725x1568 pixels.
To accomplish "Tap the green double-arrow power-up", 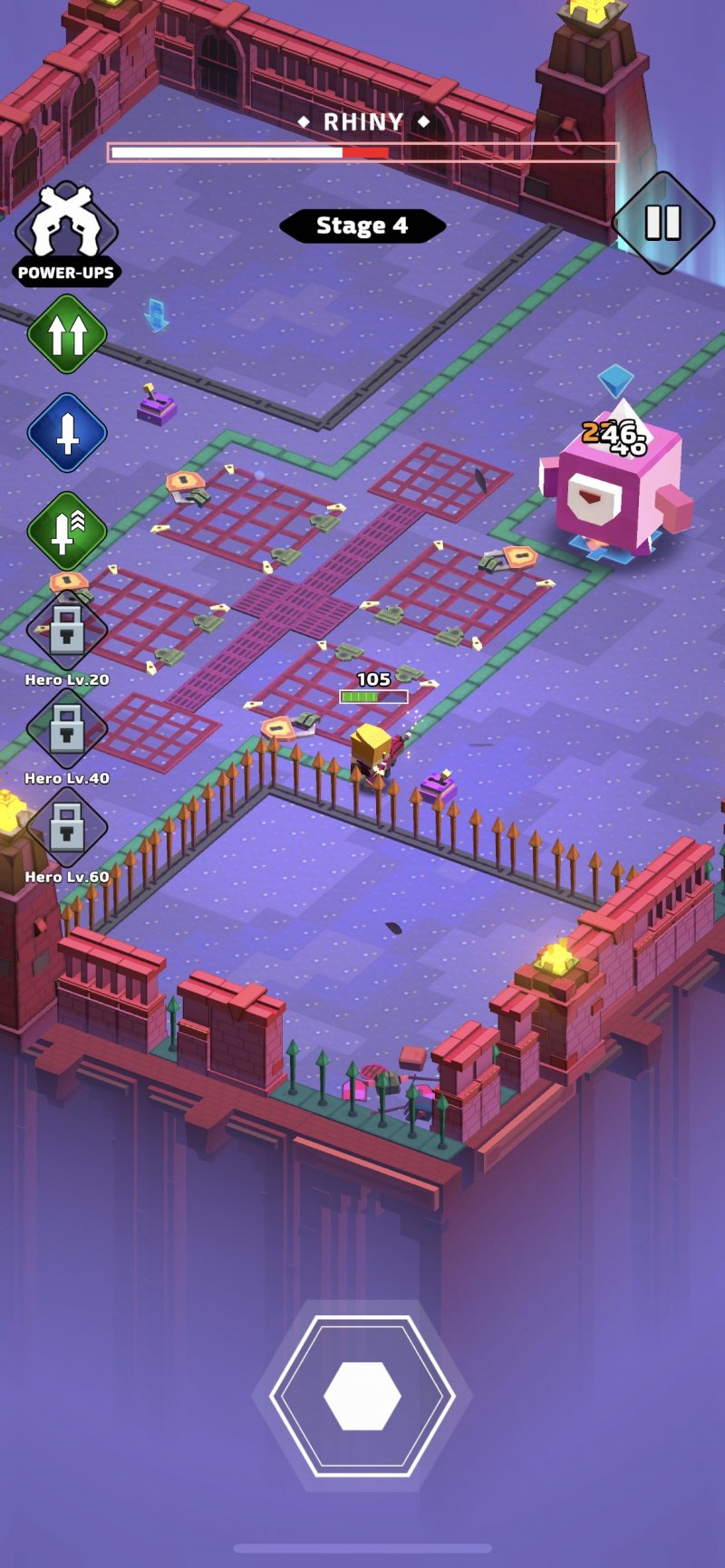I will [x=67, y=334].
